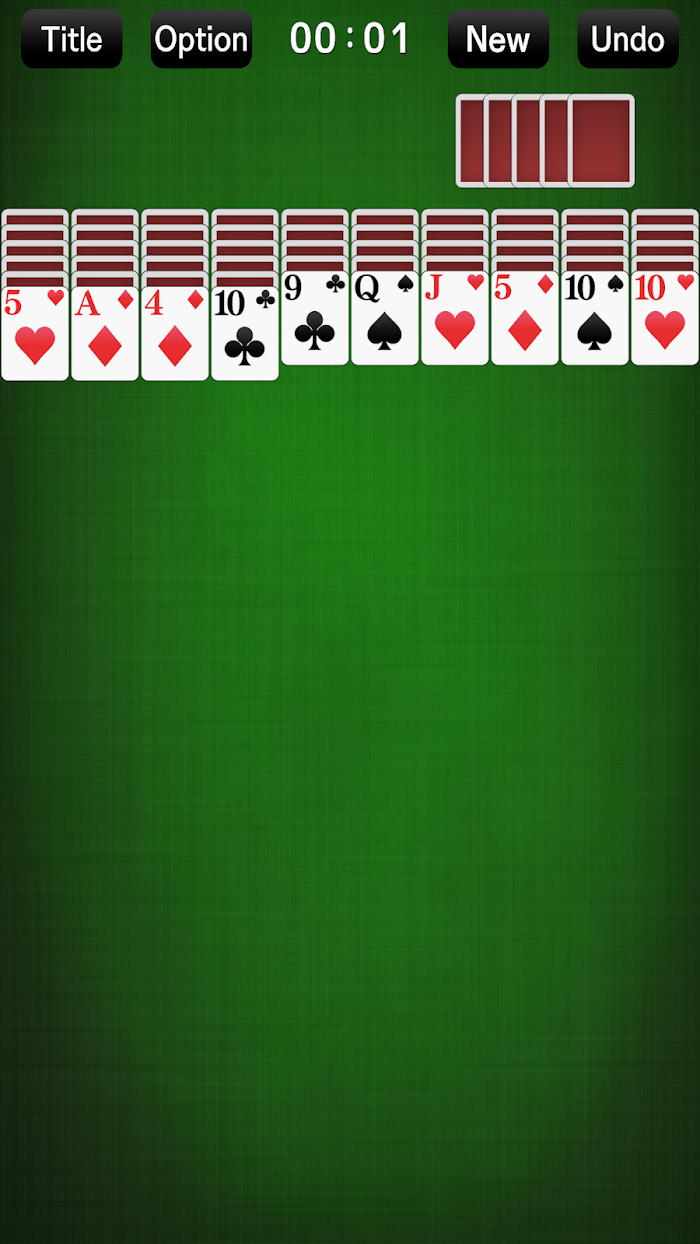Tap the 5 of diamonds card
700x1244 pixels.
[525, 317]
